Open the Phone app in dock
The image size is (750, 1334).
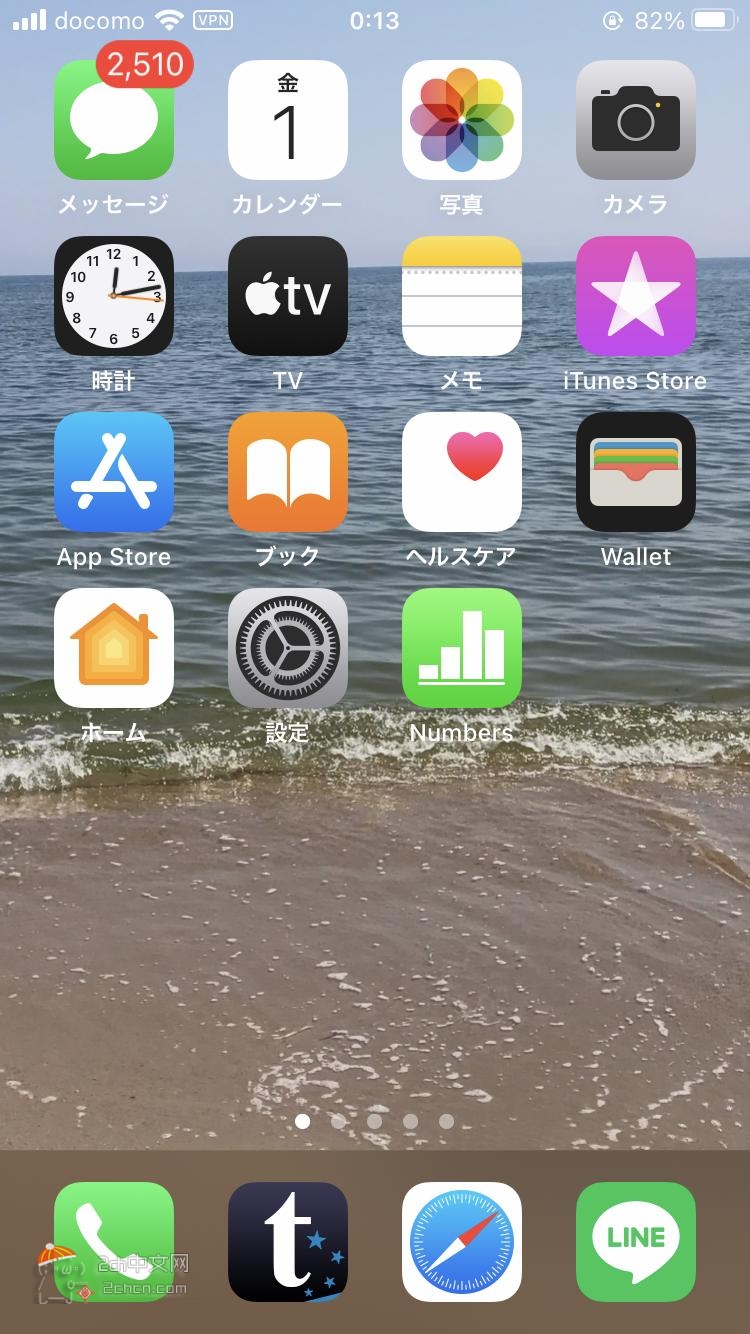(114, 1242)
